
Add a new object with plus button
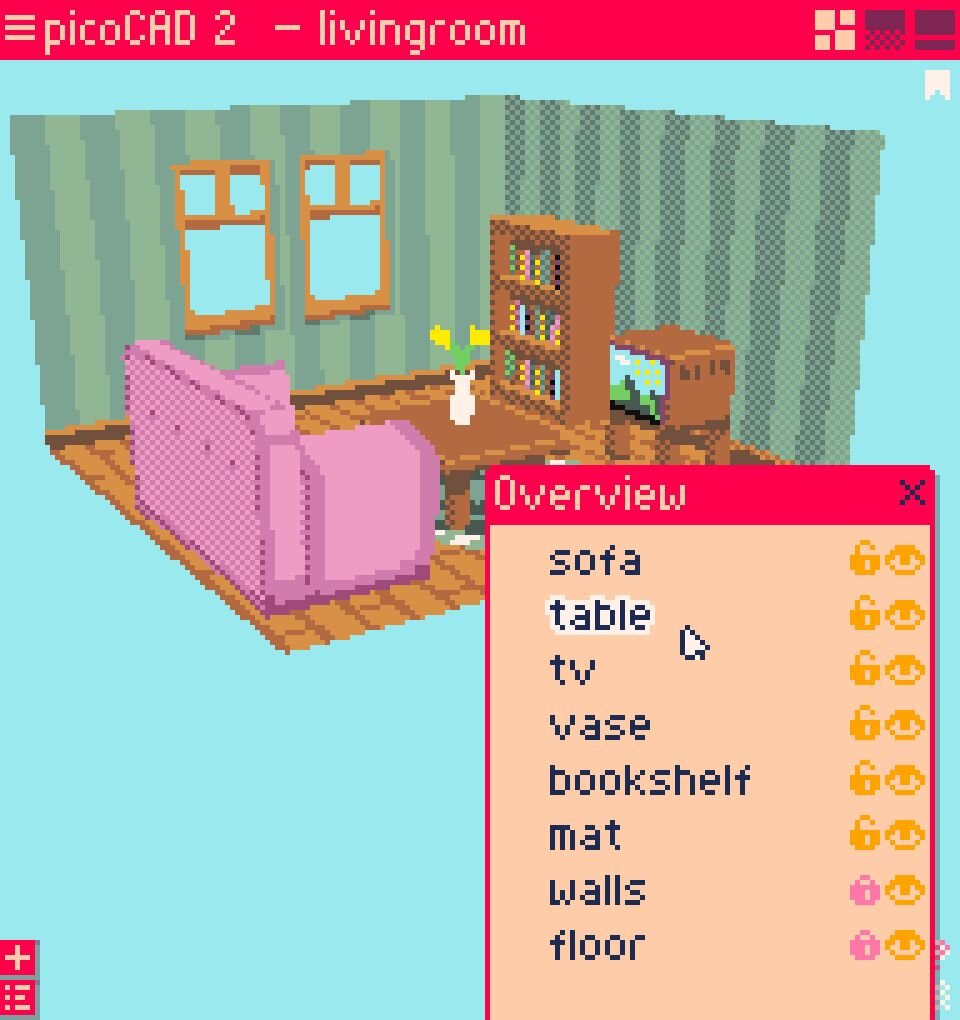coord(18,958)
